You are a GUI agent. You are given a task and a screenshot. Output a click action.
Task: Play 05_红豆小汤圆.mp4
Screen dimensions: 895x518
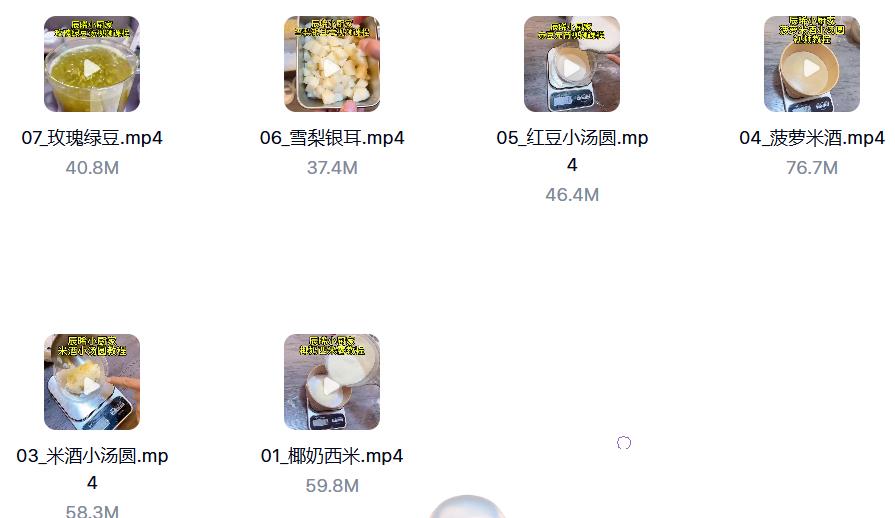click(571, 66)
